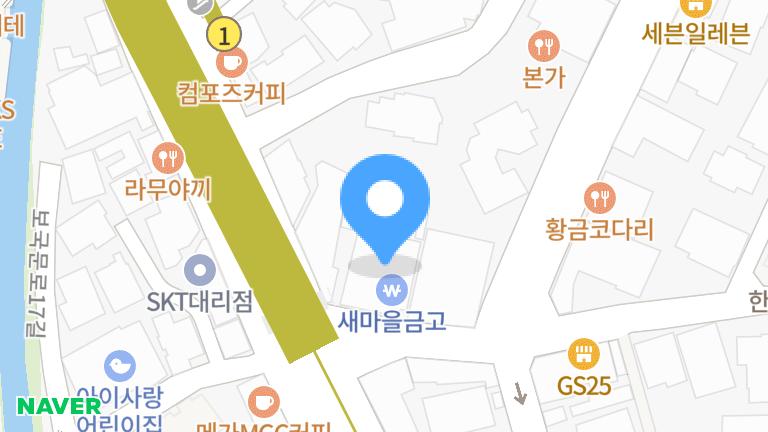768x432 pixels.
Task: Select the SKT대리점 store marker
Action: [201, 269]
